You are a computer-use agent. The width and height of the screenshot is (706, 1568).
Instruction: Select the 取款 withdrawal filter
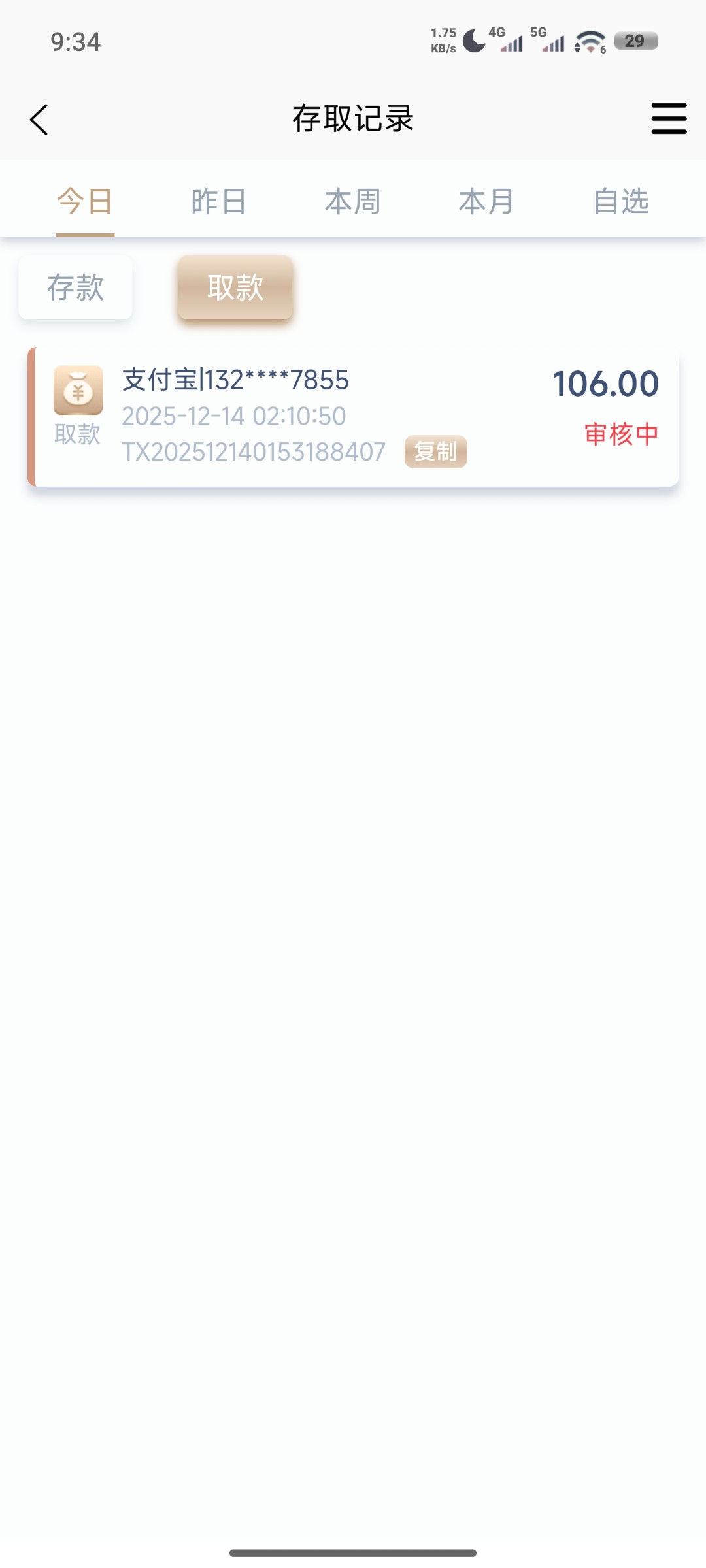[x=235, y=287]
